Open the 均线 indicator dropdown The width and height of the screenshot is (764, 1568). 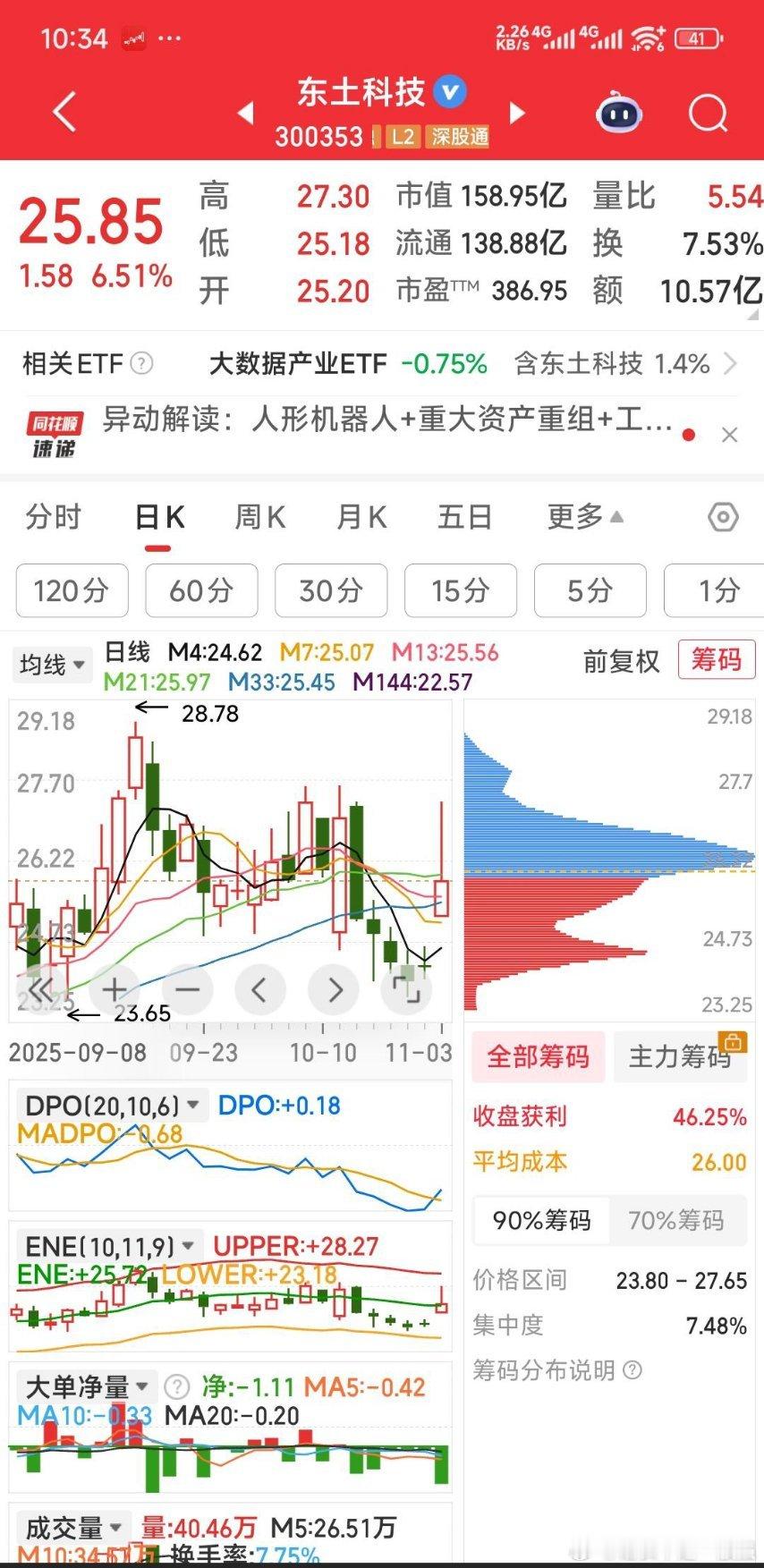(53, 665)
